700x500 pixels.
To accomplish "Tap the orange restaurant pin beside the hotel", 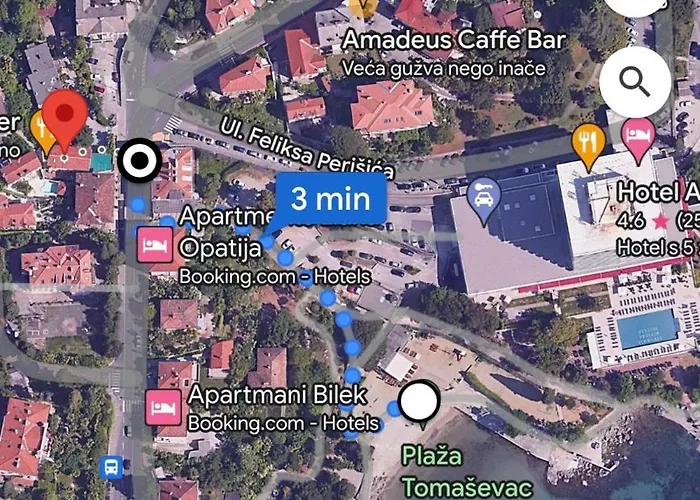I will 589,146.
